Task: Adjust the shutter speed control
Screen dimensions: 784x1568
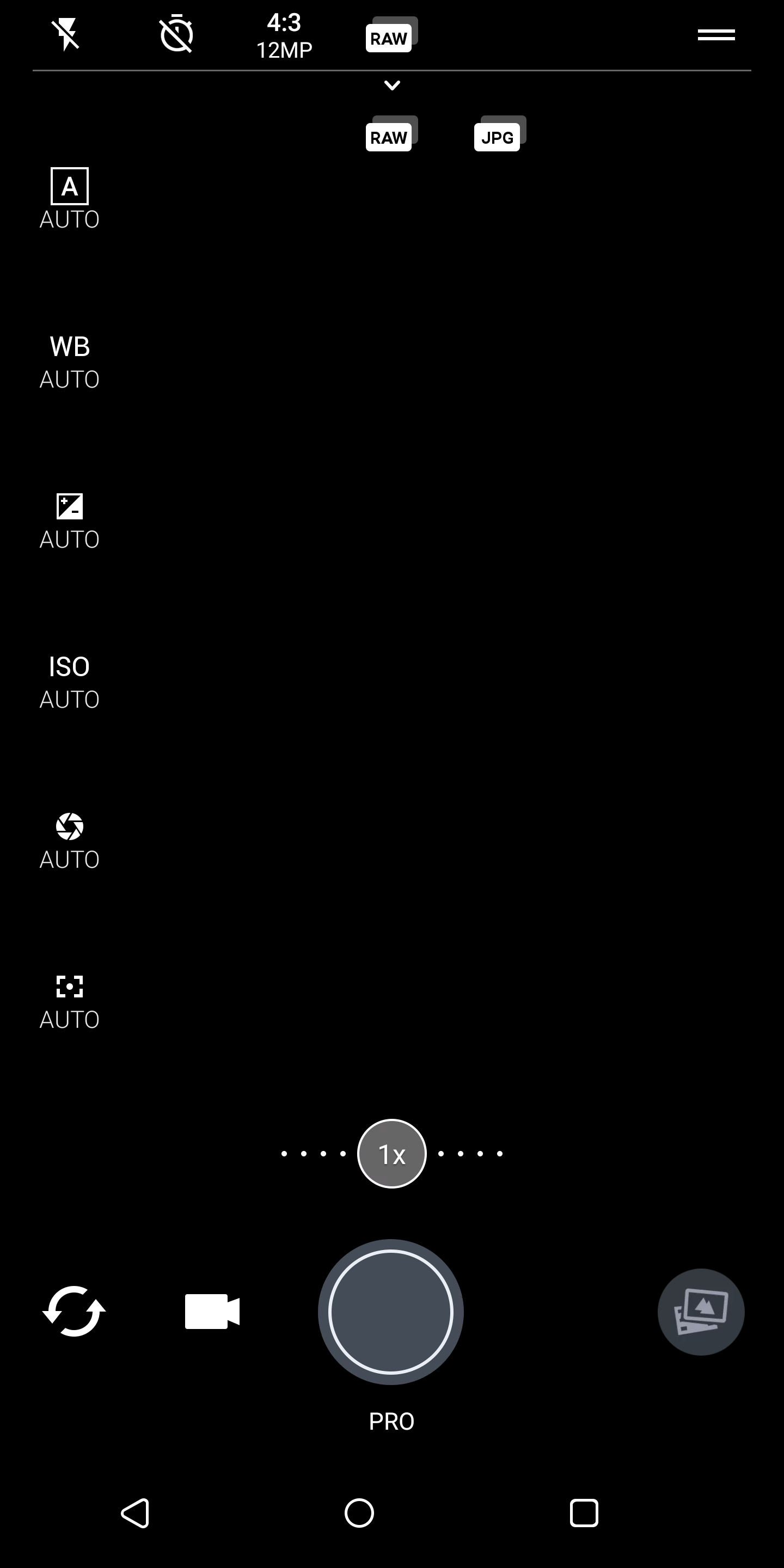Action: click(69, 842)
